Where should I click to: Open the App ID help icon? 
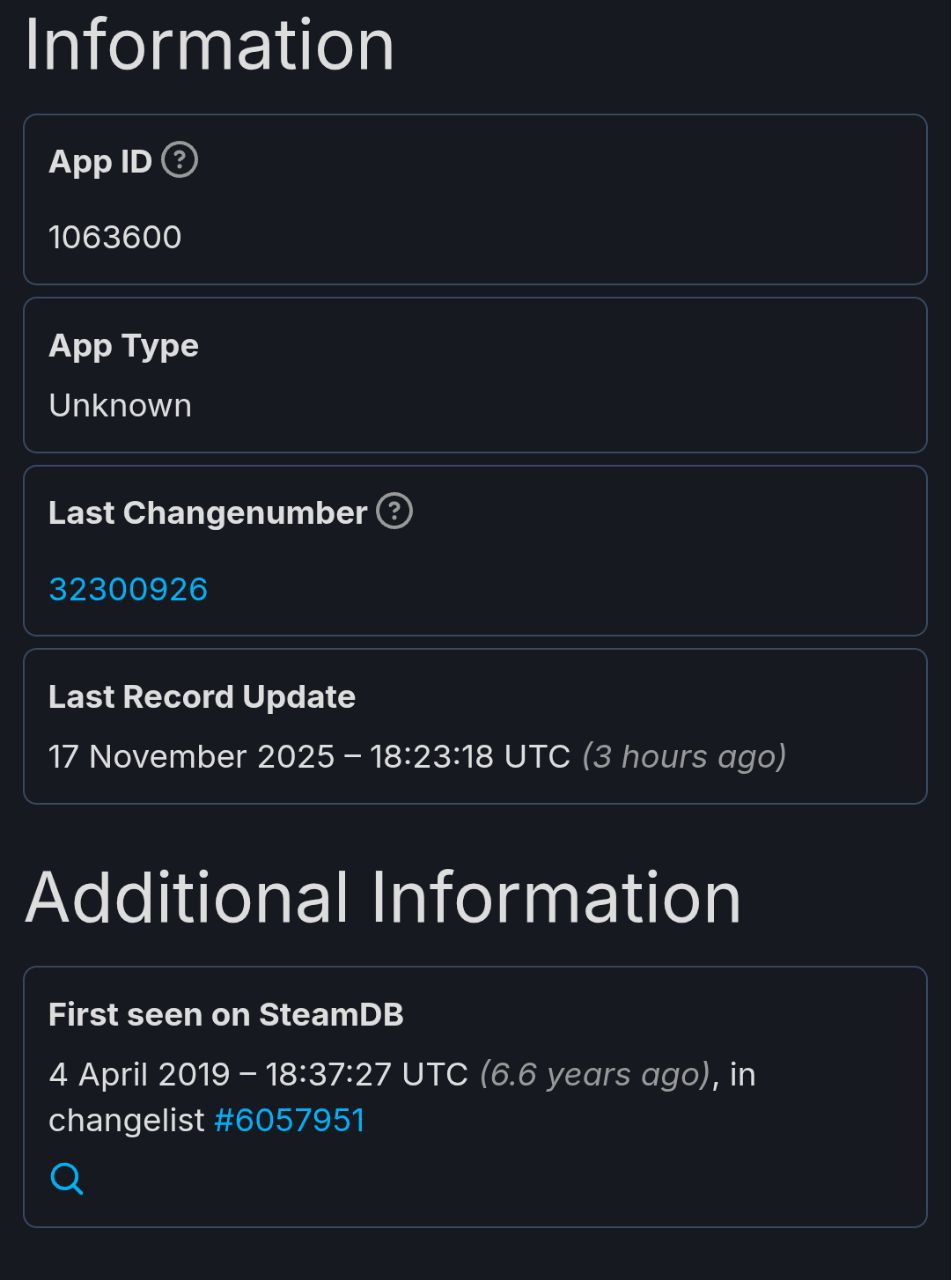(180, 160)
